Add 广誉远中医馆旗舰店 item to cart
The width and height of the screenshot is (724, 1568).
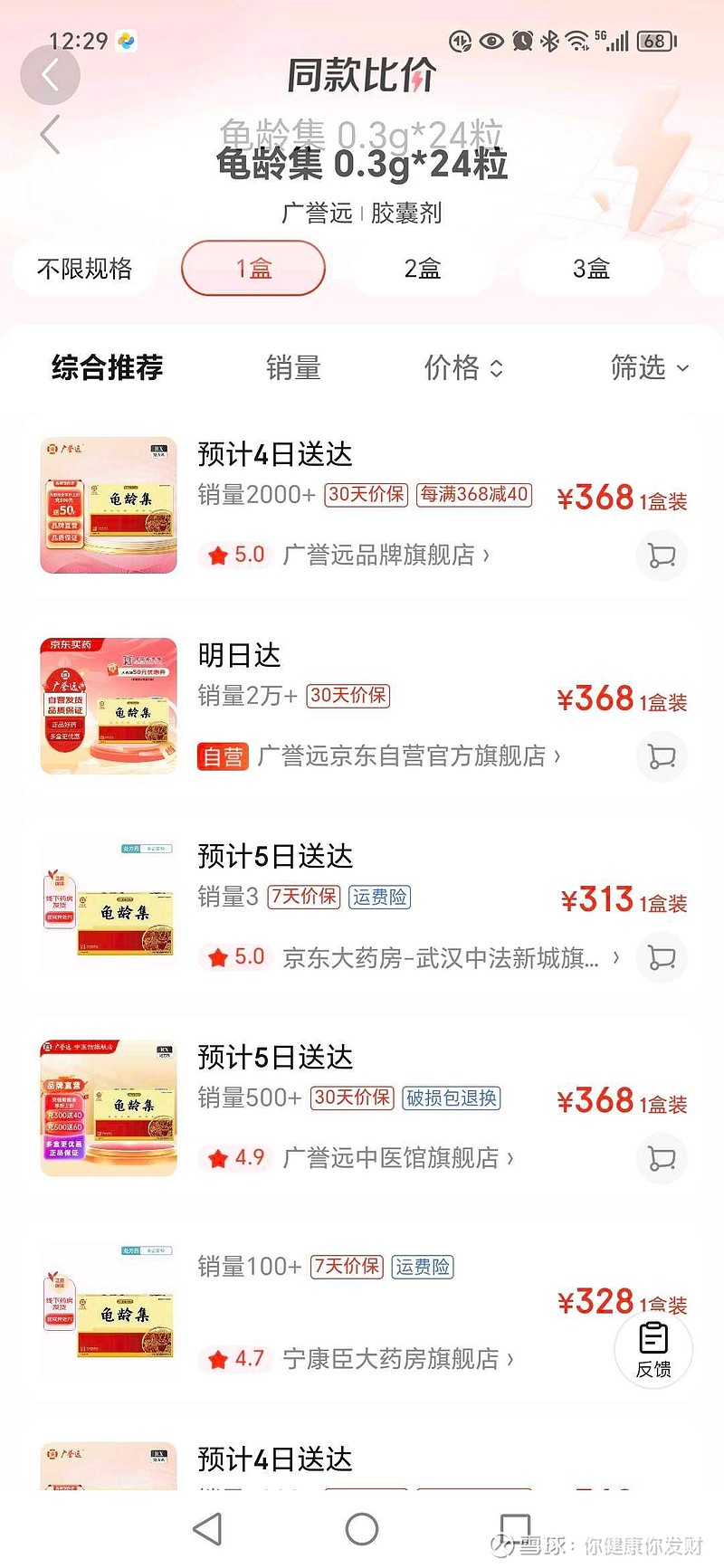tap(662, 1159)
